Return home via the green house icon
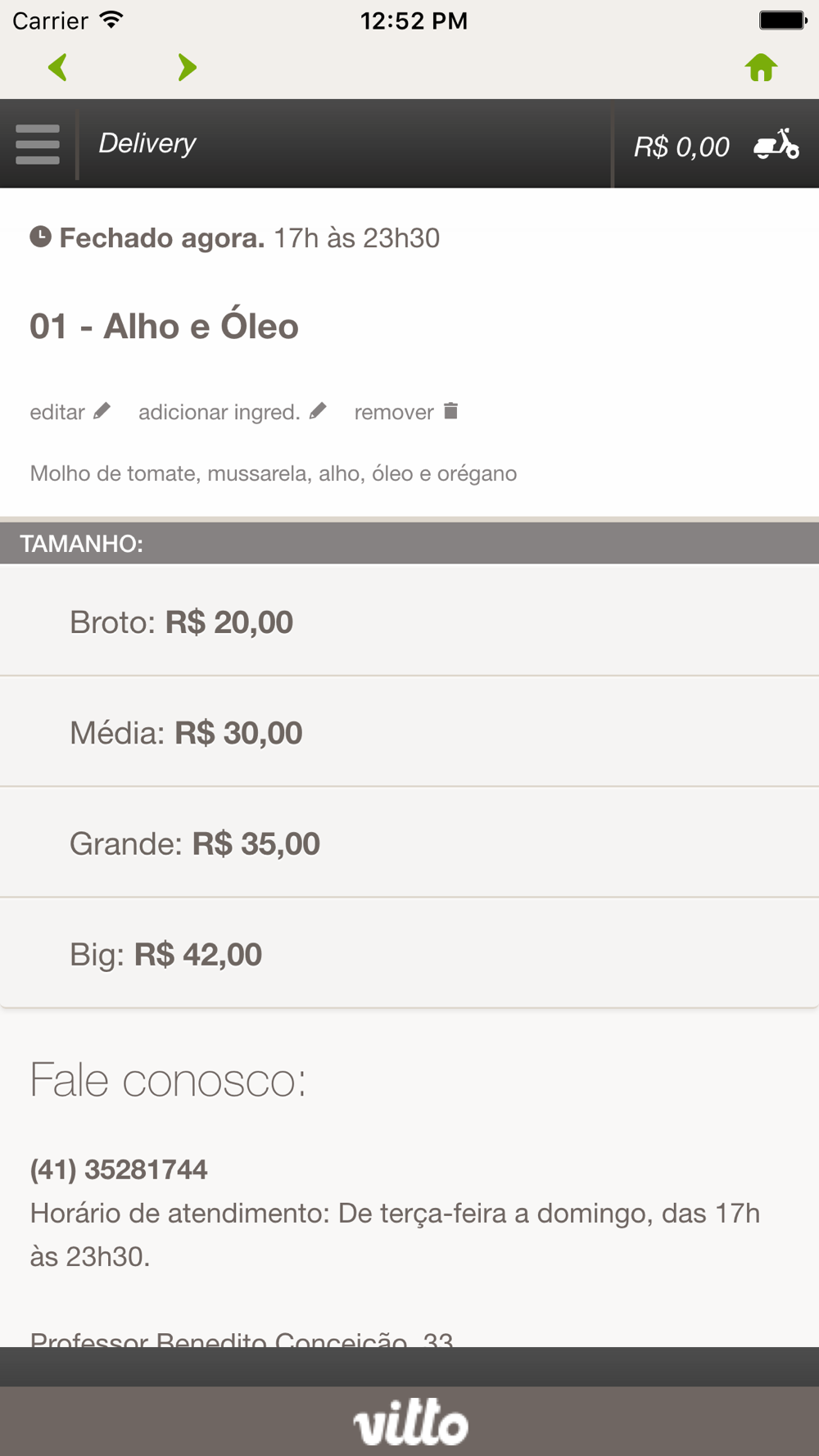Viewport: 819px width, 1456px height. click(761, 67)
